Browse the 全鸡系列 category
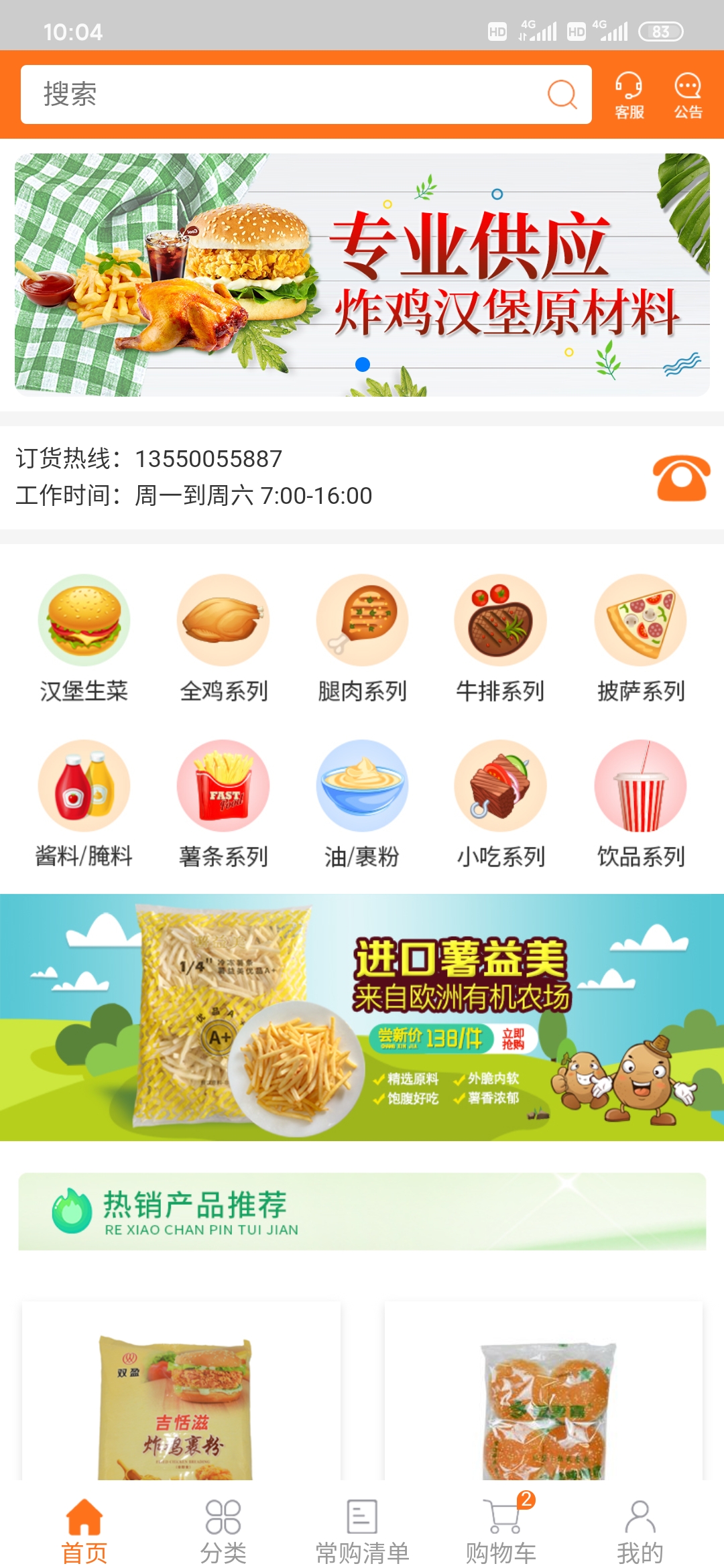This screenshot has width=724, height=1568. (223, 638)
